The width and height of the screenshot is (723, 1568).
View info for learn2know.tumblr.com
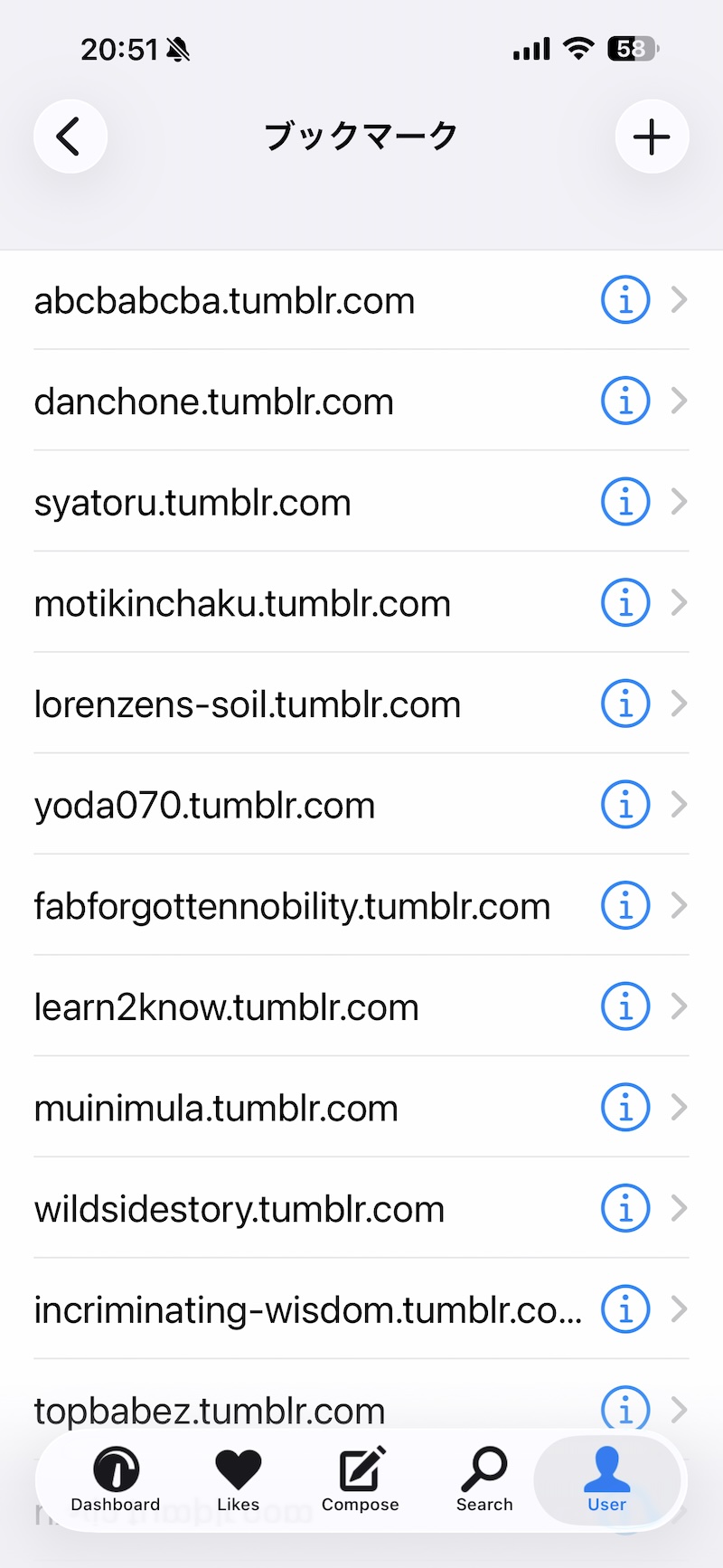pos(624,1006)
